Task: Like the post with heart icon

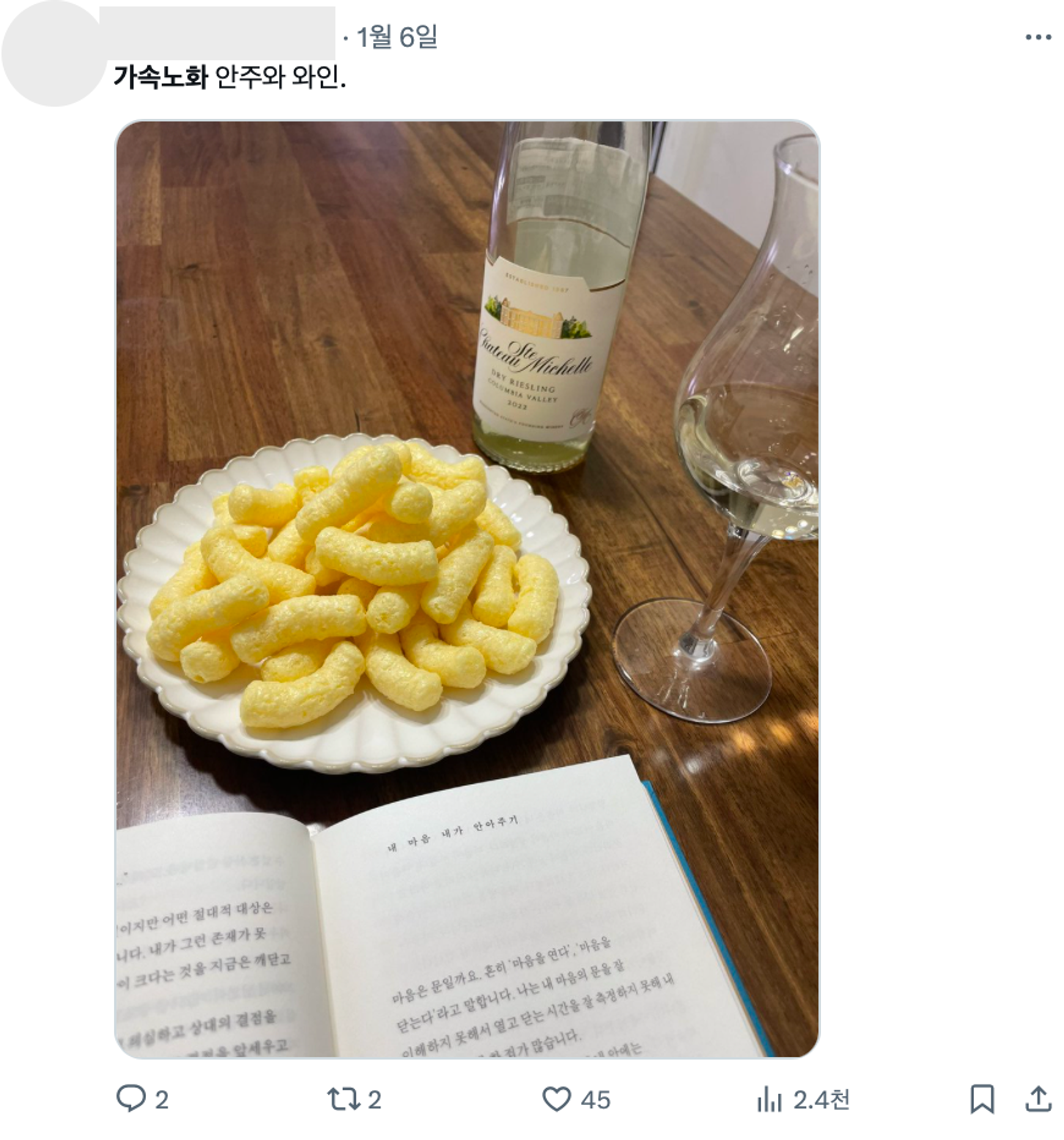Action: click(x=556, y=1098)
